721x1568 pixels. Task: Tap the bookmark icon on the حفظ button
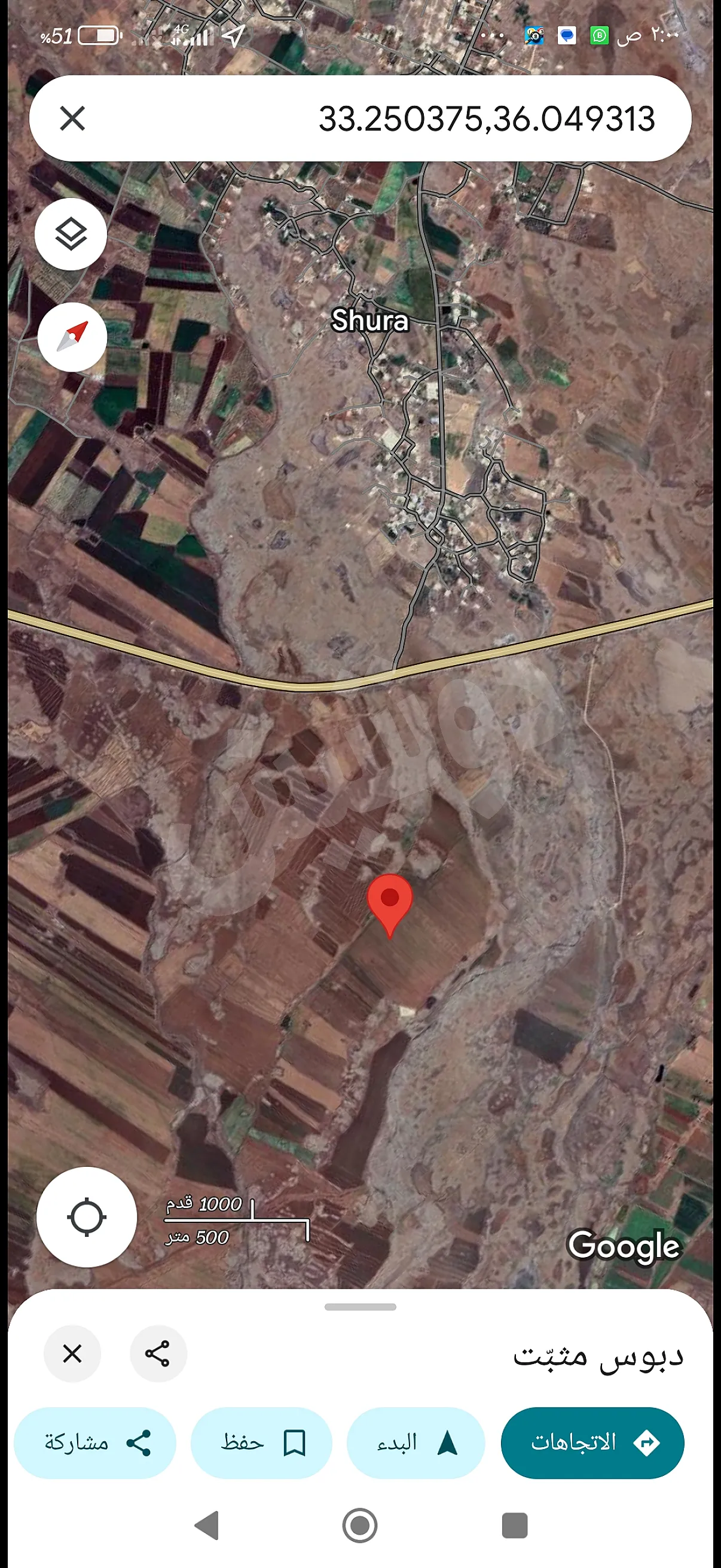[x=294, y=1442]
